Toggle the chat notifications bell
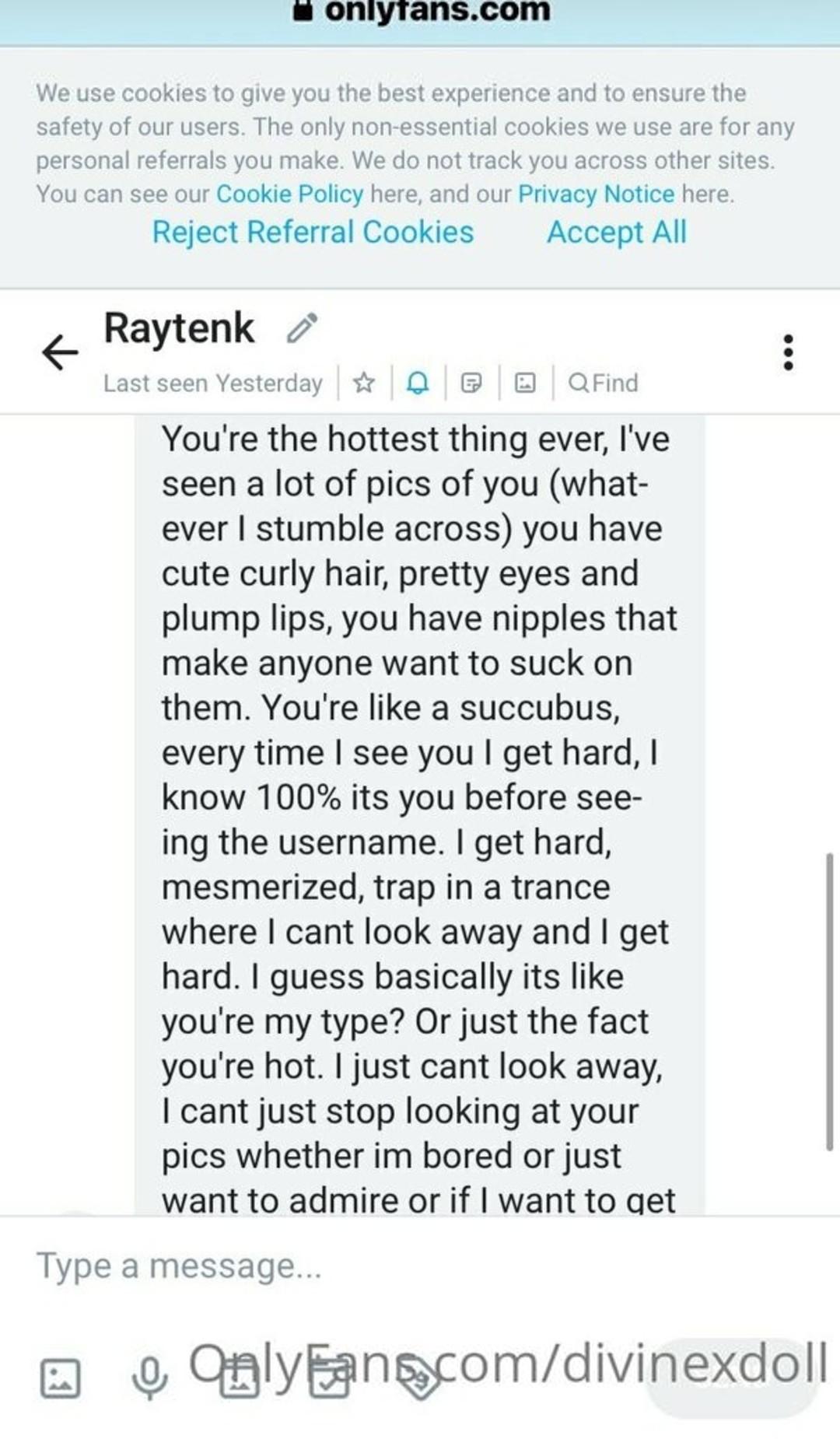The width and height of the screenshot is (840, 1439). point(418,383)
